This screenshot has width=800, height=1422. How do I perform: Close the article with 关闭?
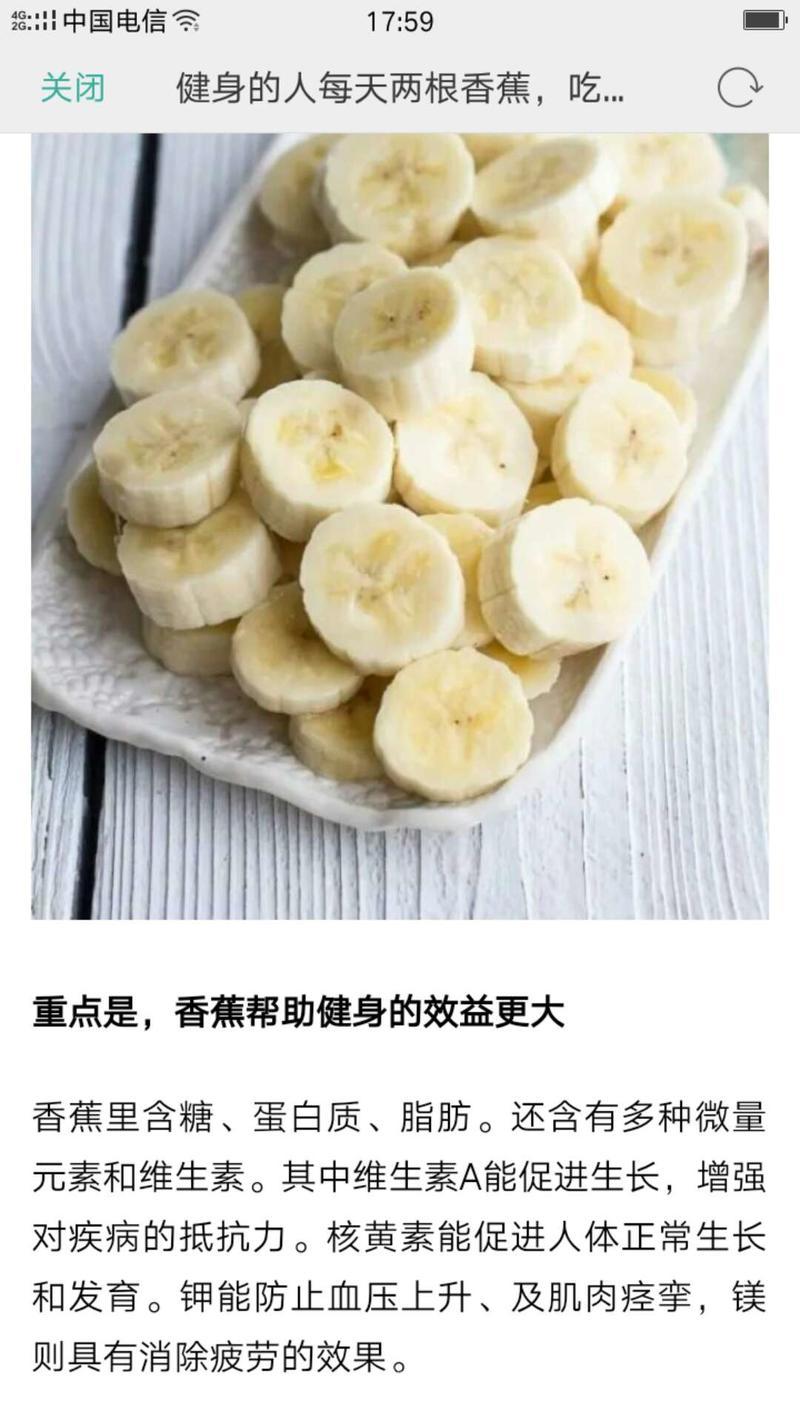(72, 89)
